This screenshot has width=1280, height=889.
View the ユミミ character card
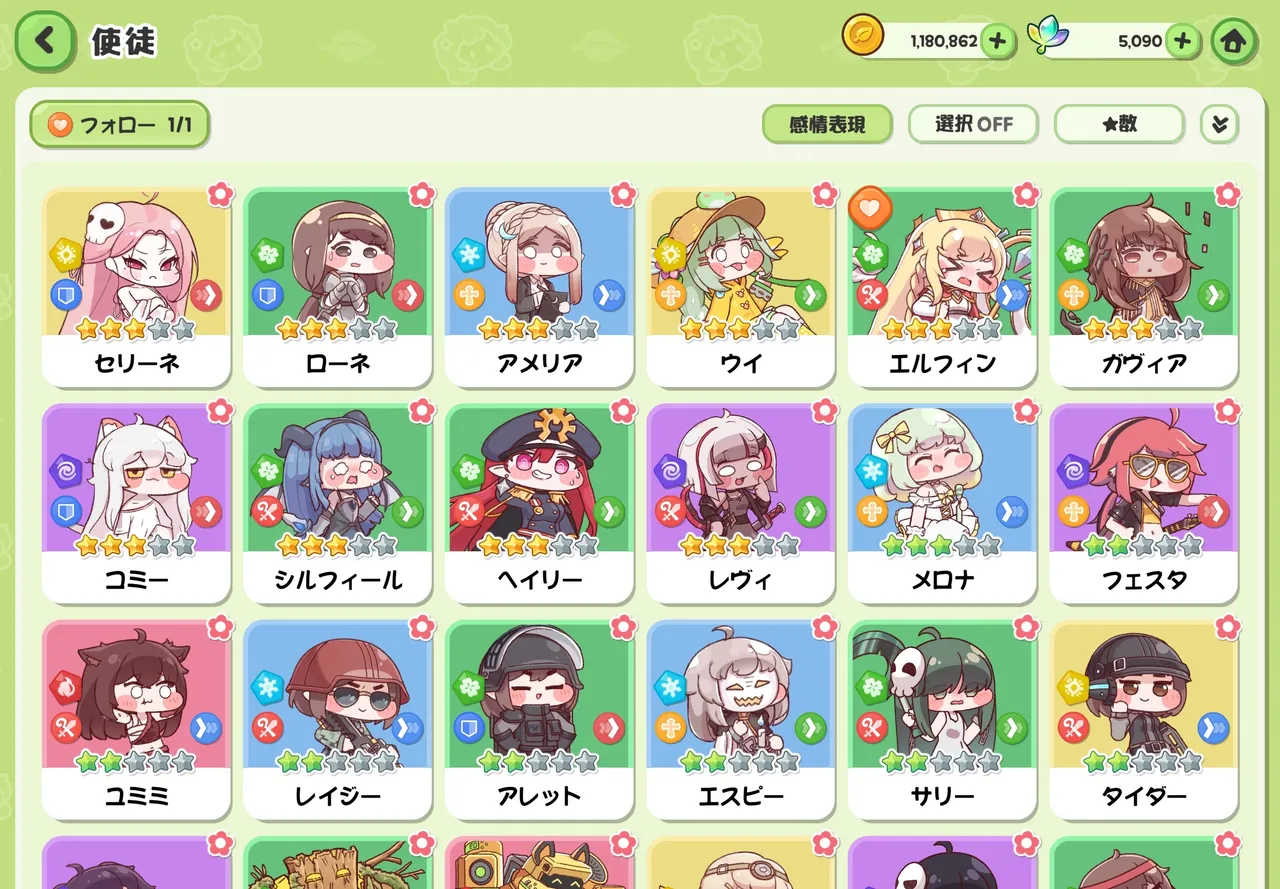click(137, 720)
